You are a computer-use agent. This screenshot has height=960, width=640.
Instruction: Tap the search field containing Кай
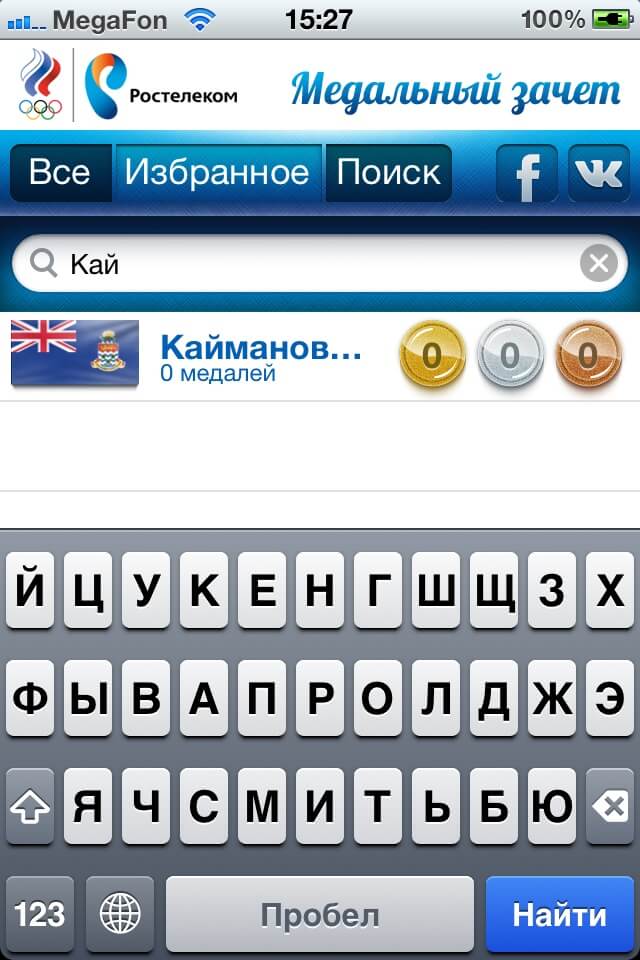[x=300, y=264]
